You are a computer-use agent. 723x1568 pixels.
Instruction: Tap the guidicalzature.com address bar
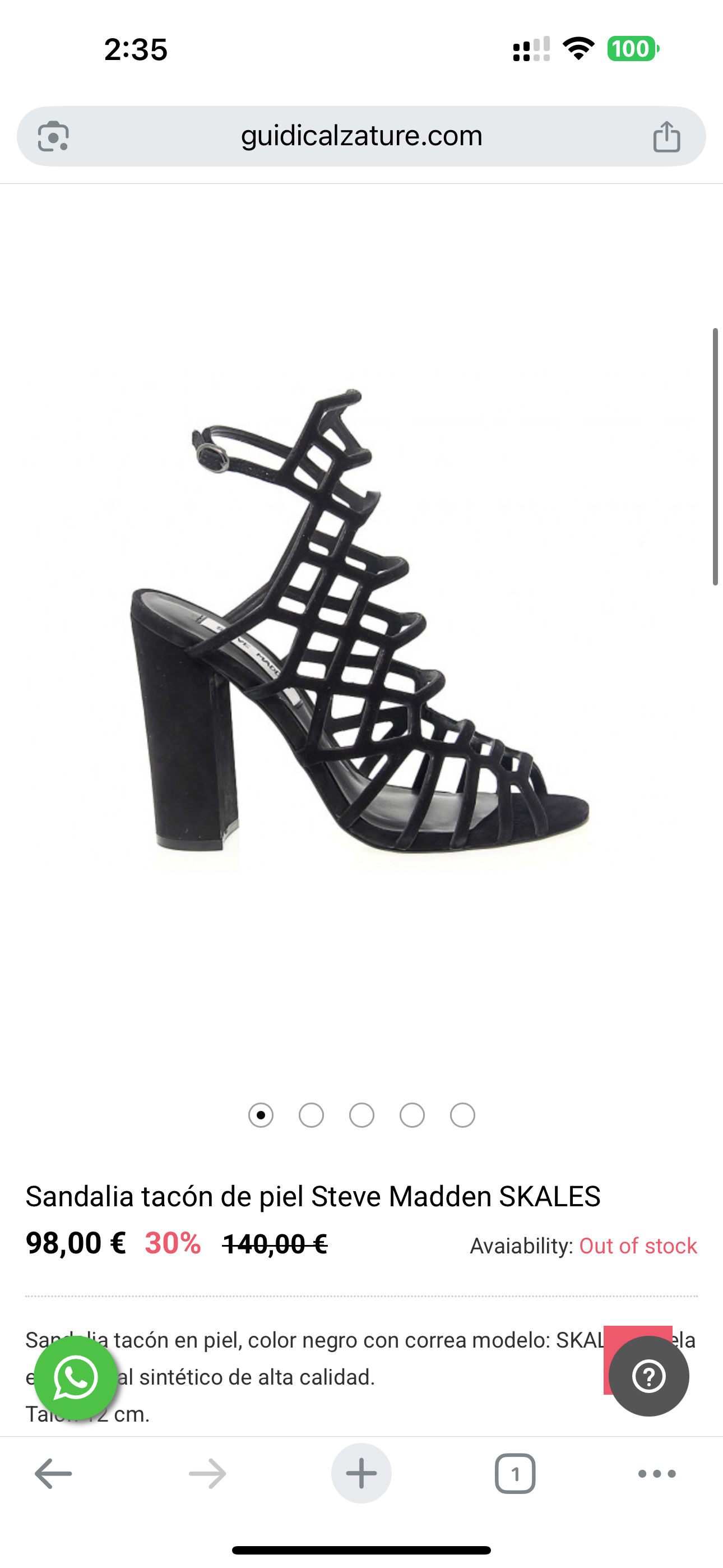coord(361,136)
